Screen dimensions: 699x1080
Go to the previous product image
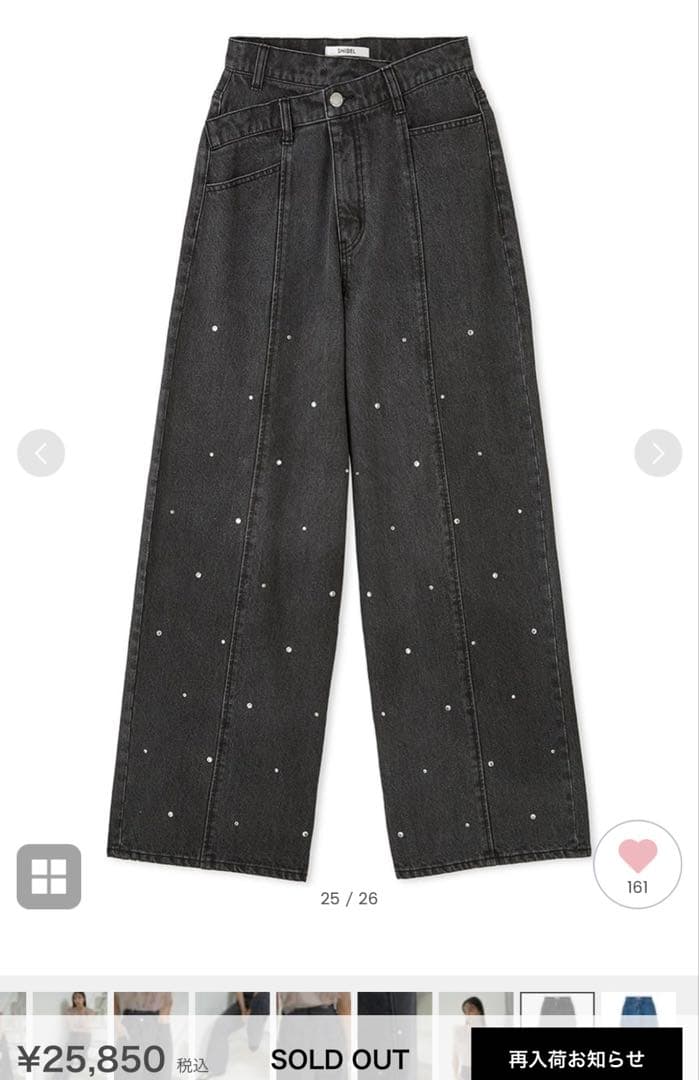(x=41, y=453)
